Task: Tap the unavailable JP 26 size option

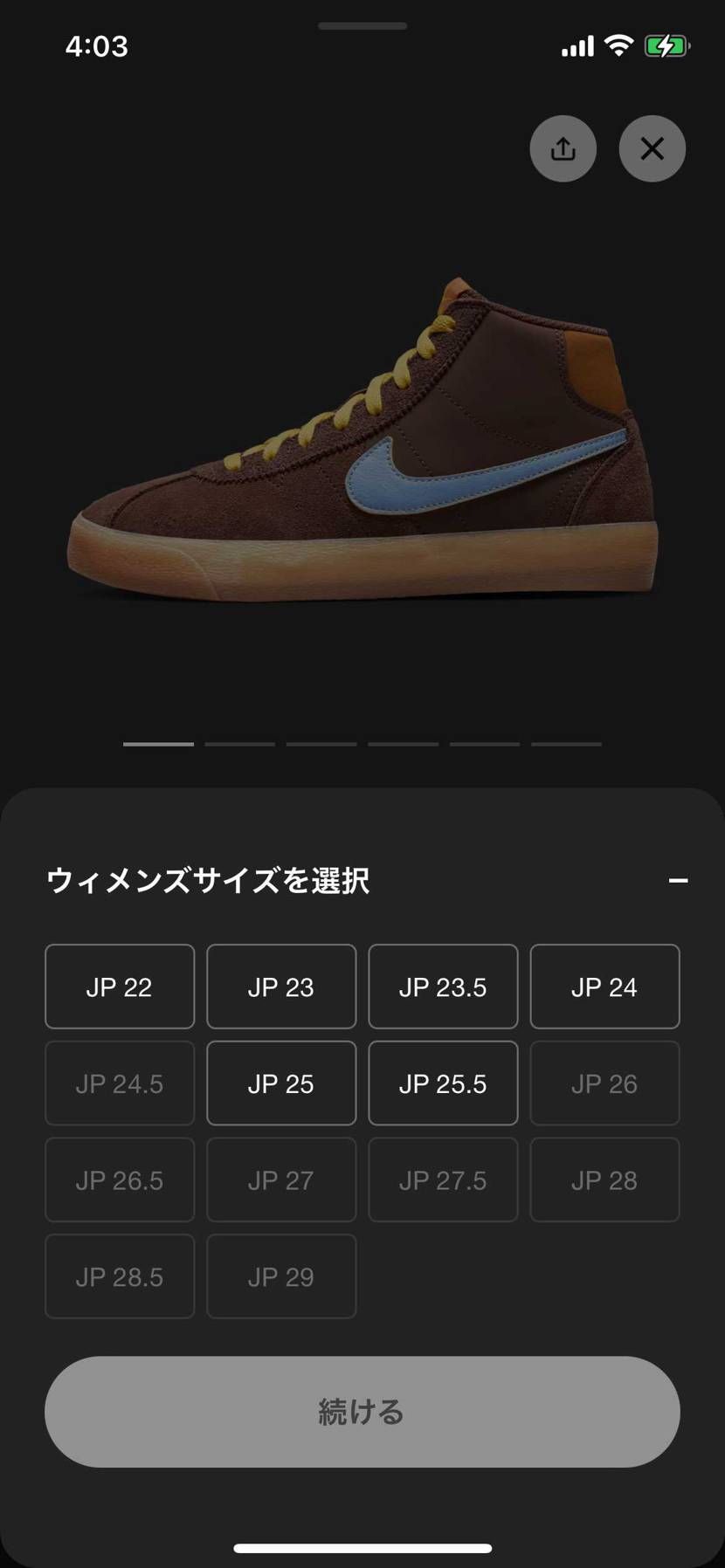Action: coord(604,1083)
